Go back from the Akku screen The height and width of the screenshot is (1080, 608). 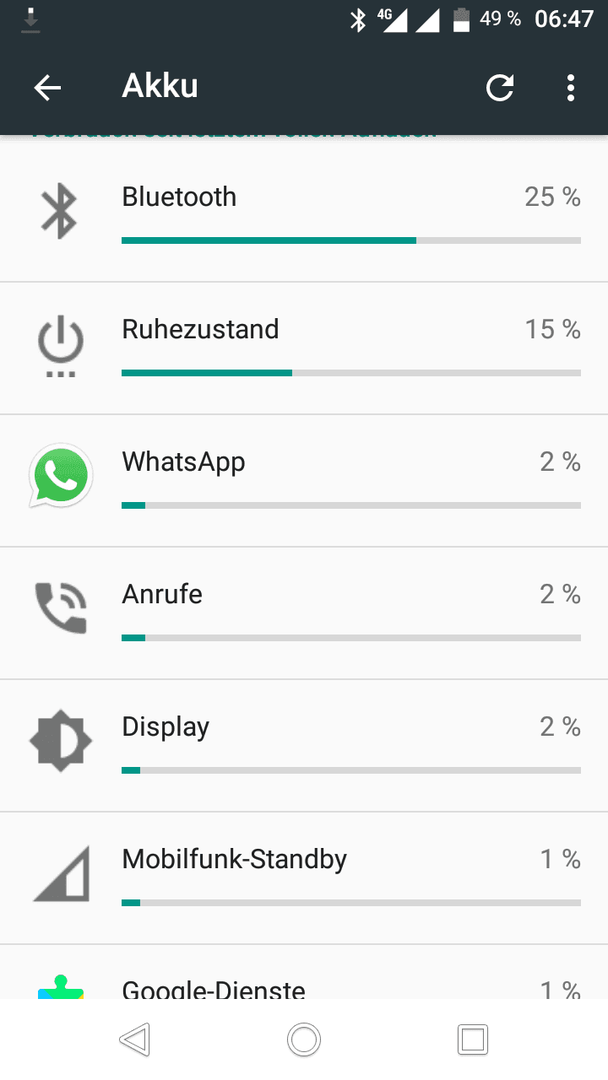48,87
